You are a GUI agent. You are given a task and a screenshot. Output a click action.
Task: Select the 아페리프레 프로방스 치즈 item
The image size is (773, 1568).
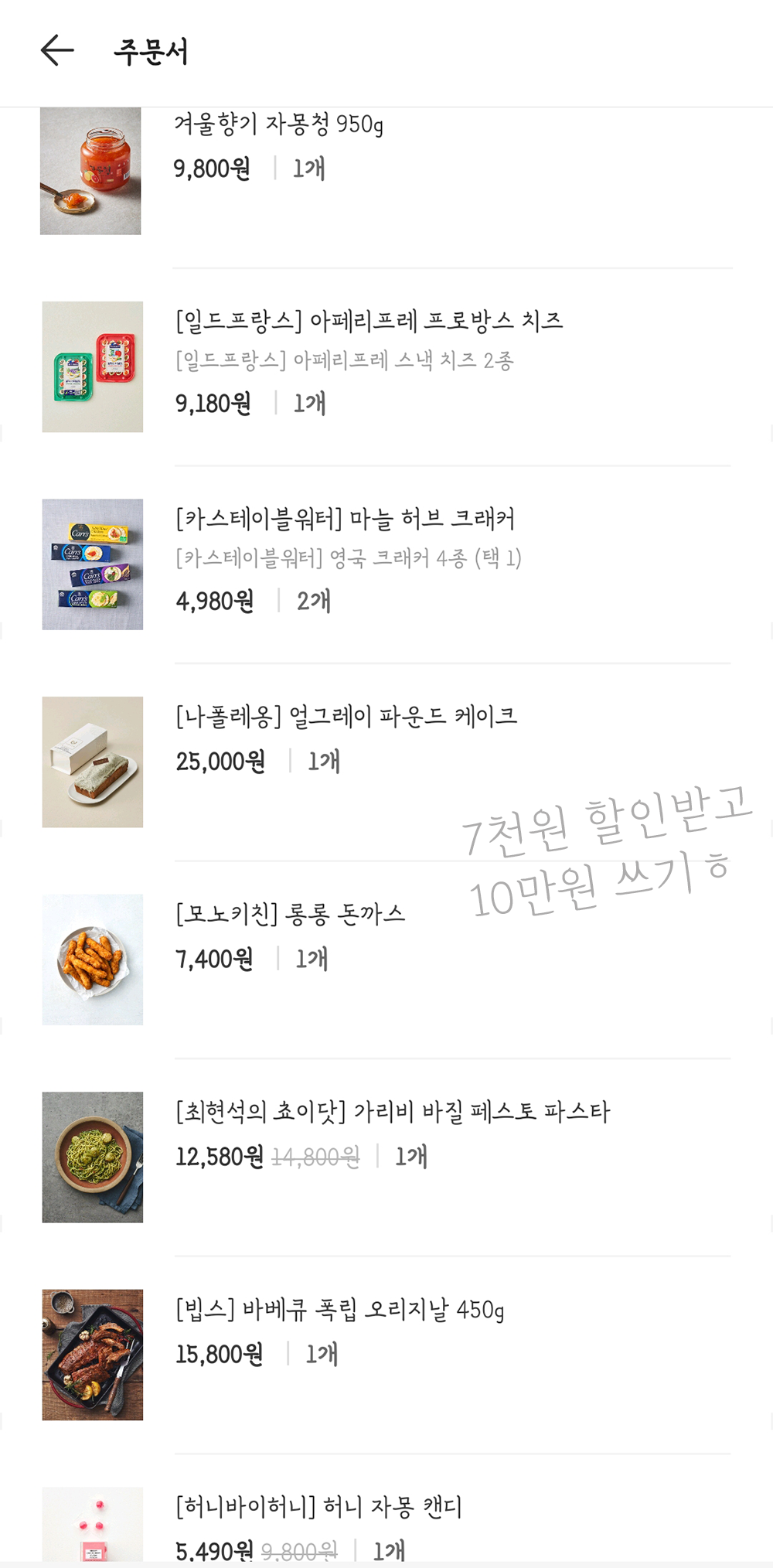click(369, 321)
